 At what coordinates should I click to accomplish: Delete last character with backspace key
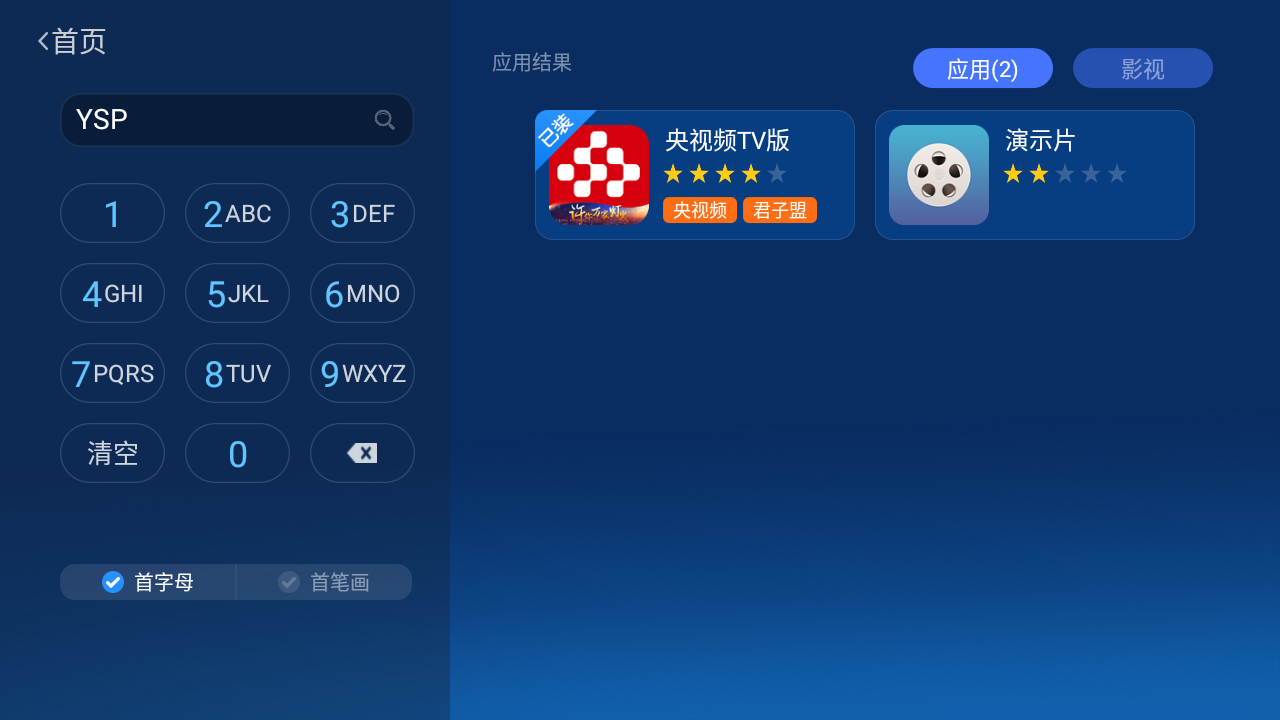point(362,453)
